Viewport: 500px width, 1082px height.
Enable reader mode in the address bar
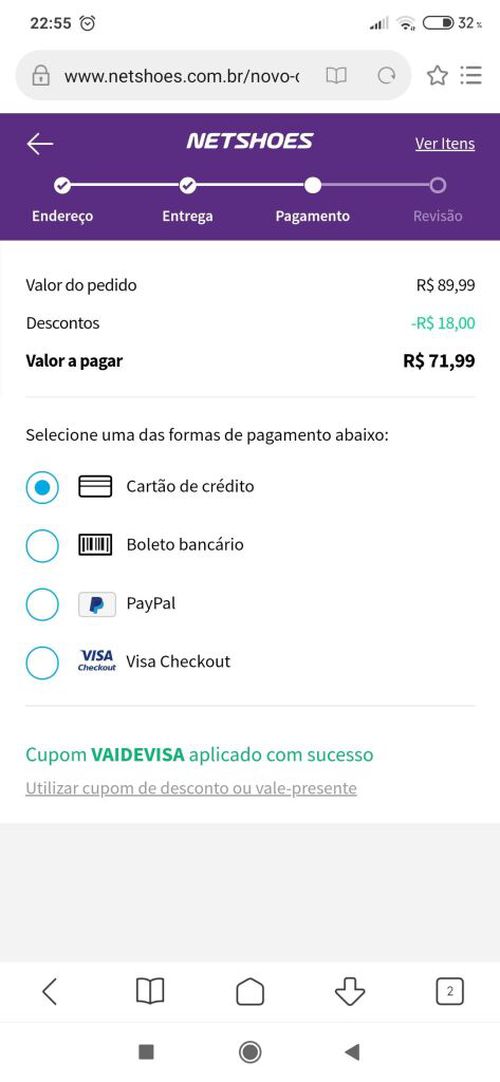(336, 76)
